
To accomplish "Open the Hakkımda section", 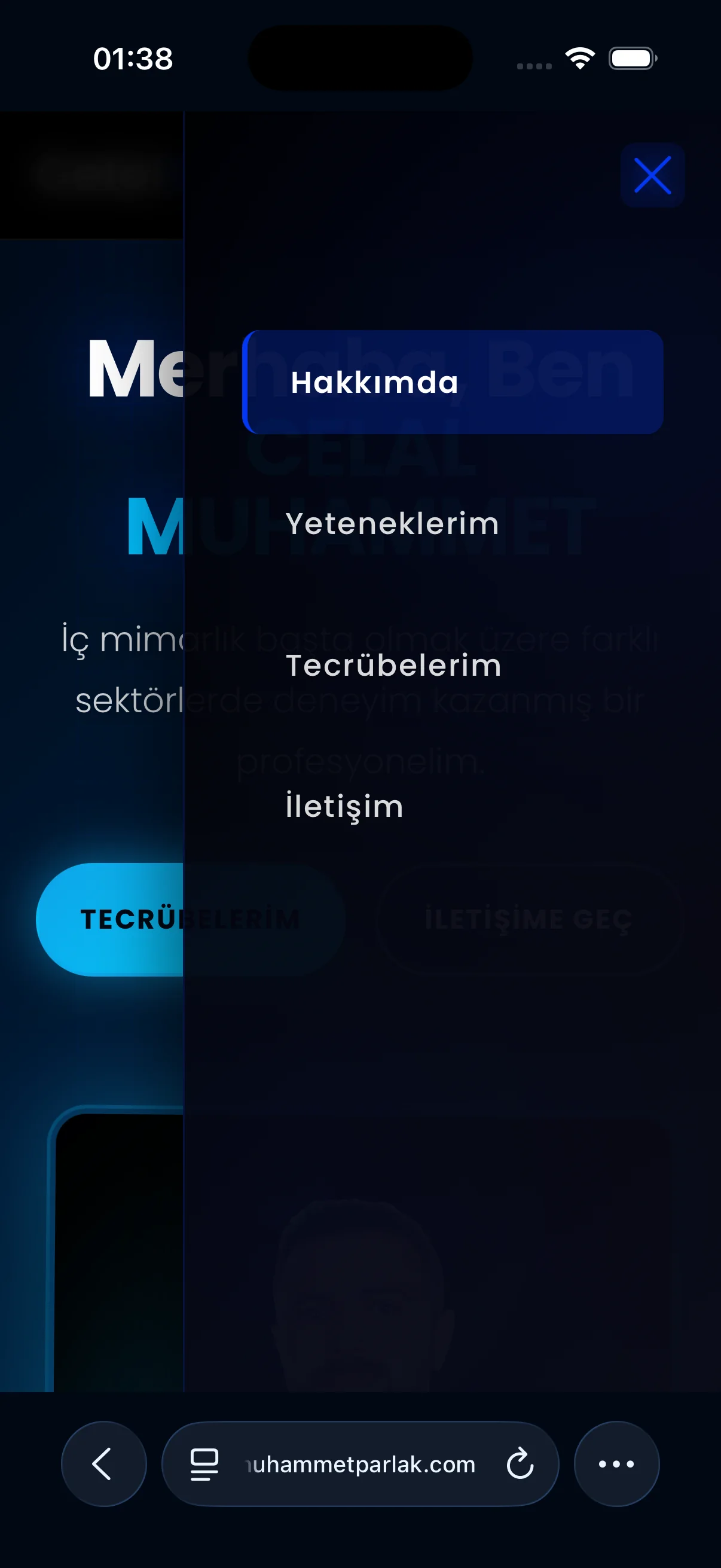I will 452,382.
